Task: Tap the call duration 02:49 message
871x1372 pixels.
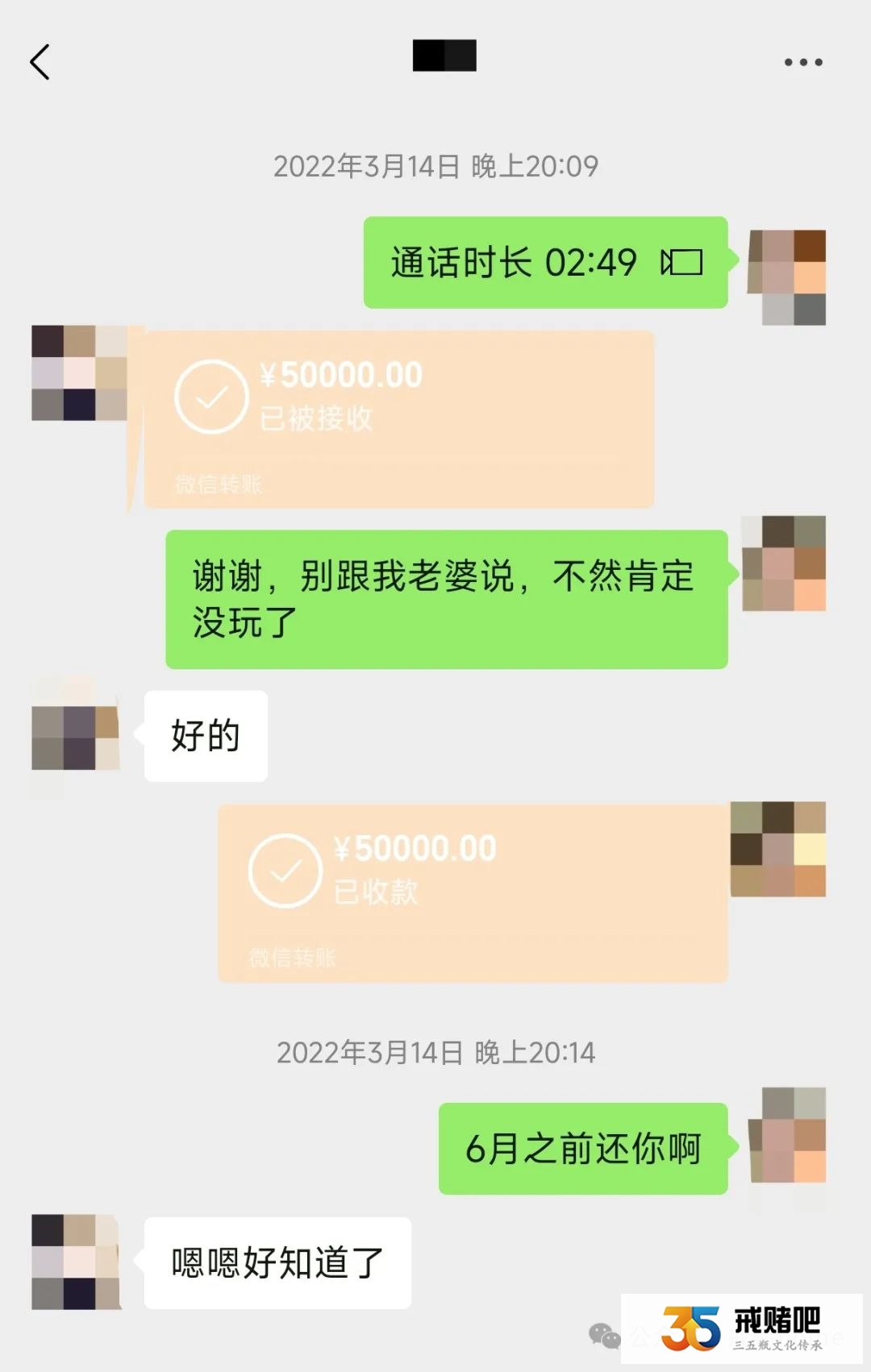Action: 545,263
